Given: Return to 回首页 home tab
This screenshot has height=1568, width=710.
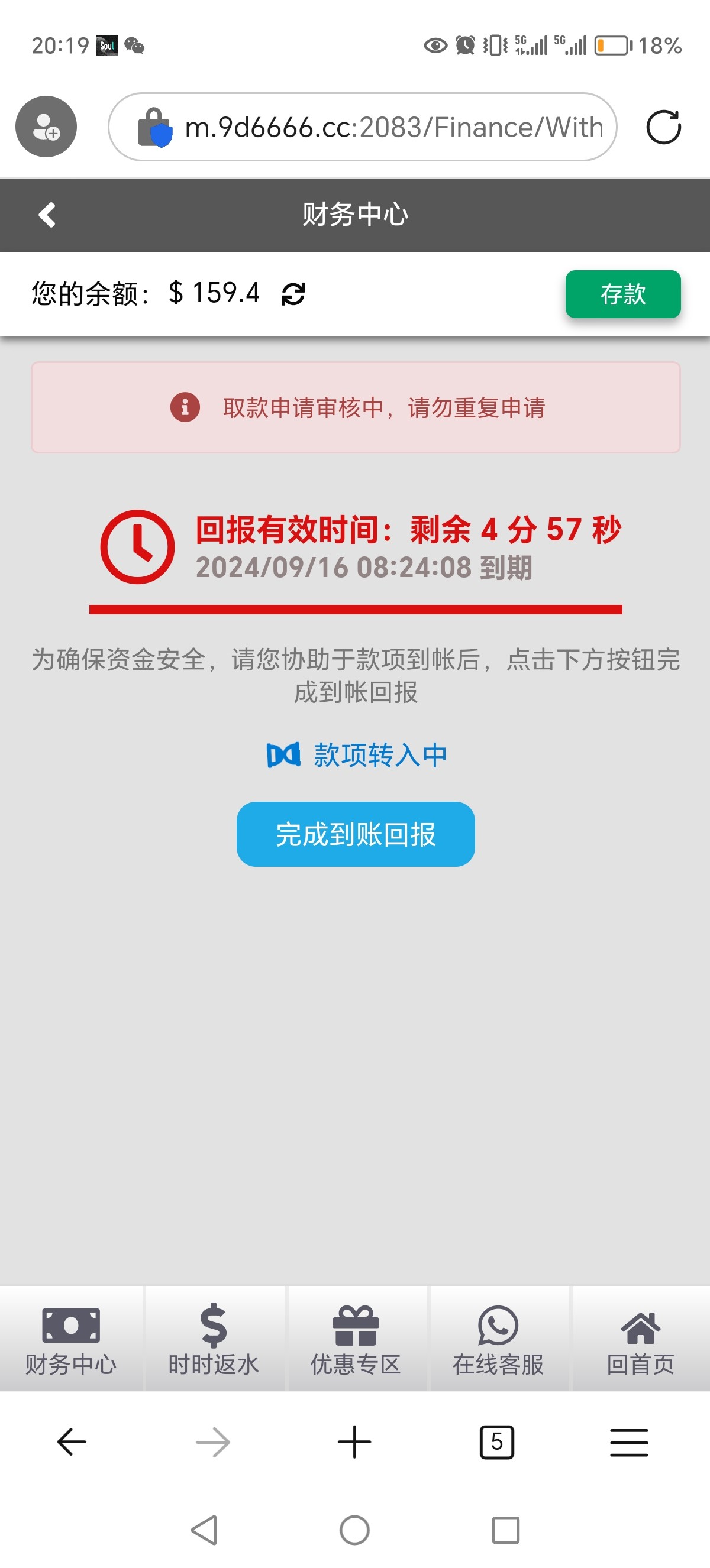Looking at the screenshot, I should 640,1339.
